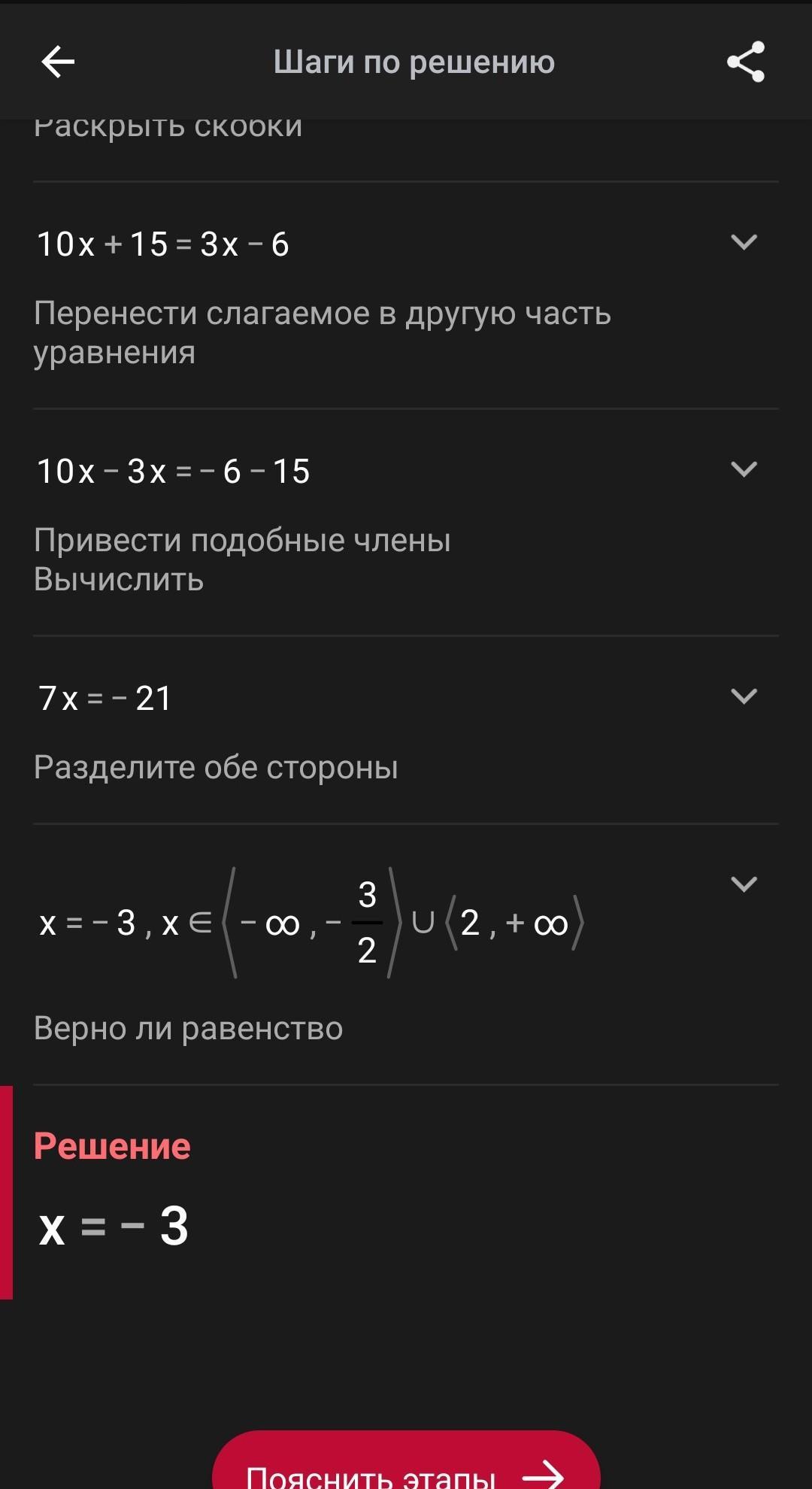Viewport: 812px width, 1489px height.
Task: Expand the step 10x − 3x = −6 − 15
Action: coord(744,469)
